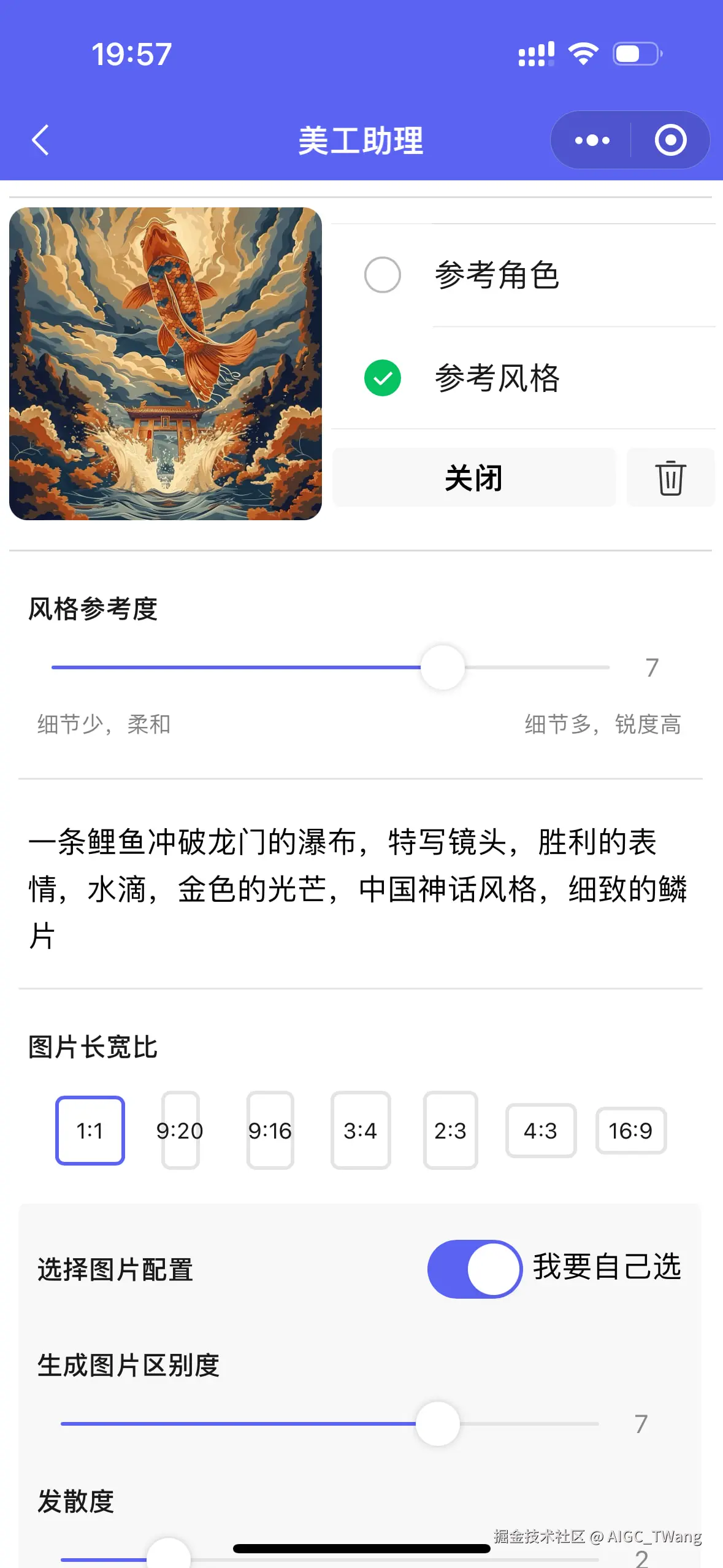Choose the 9:16 aspect ratio
The height and width of the screenshot is (1568, 723).
[270, 1131]
